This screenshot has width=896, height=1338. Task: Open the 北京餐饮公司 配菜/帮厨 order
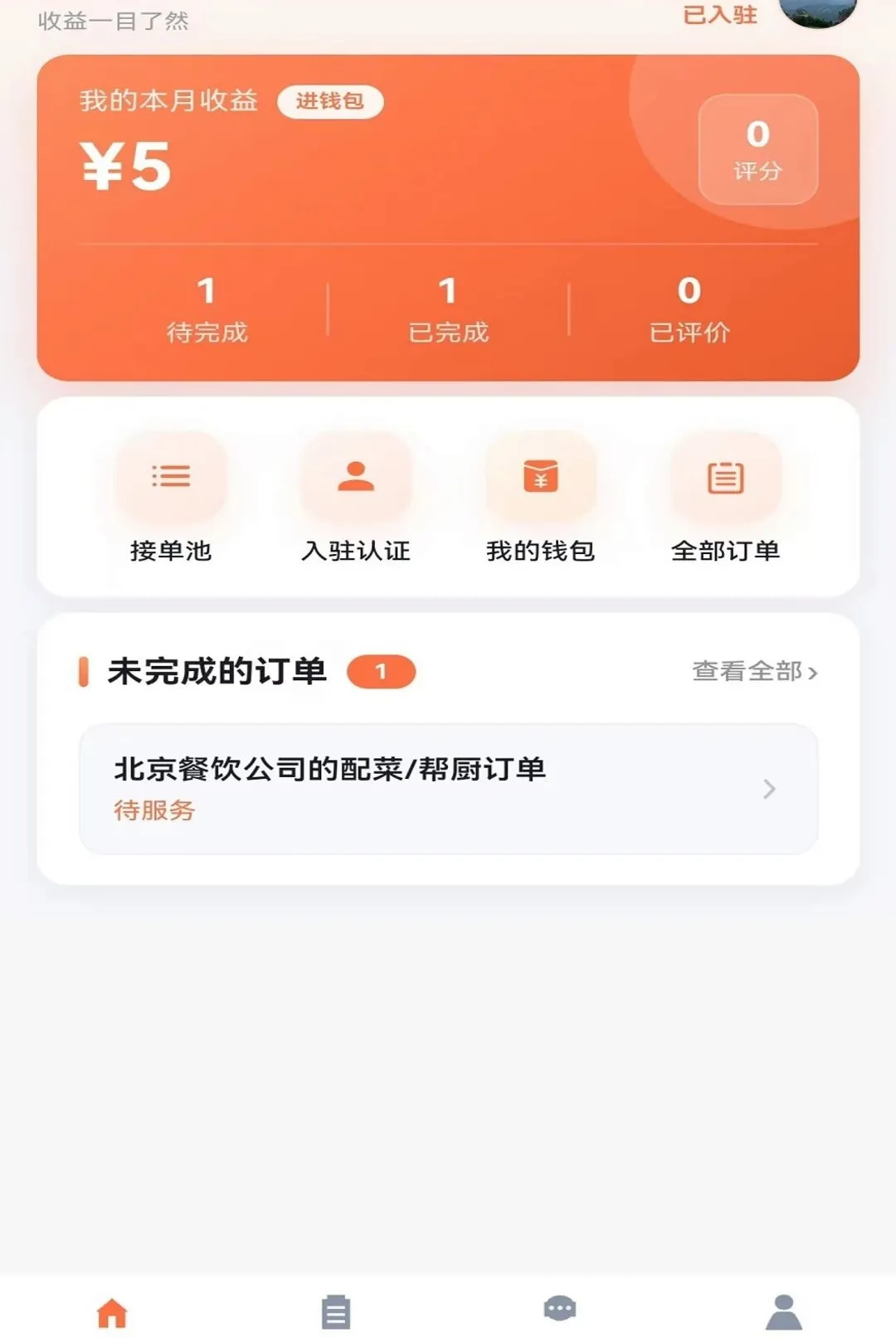(x=448, y=788)
